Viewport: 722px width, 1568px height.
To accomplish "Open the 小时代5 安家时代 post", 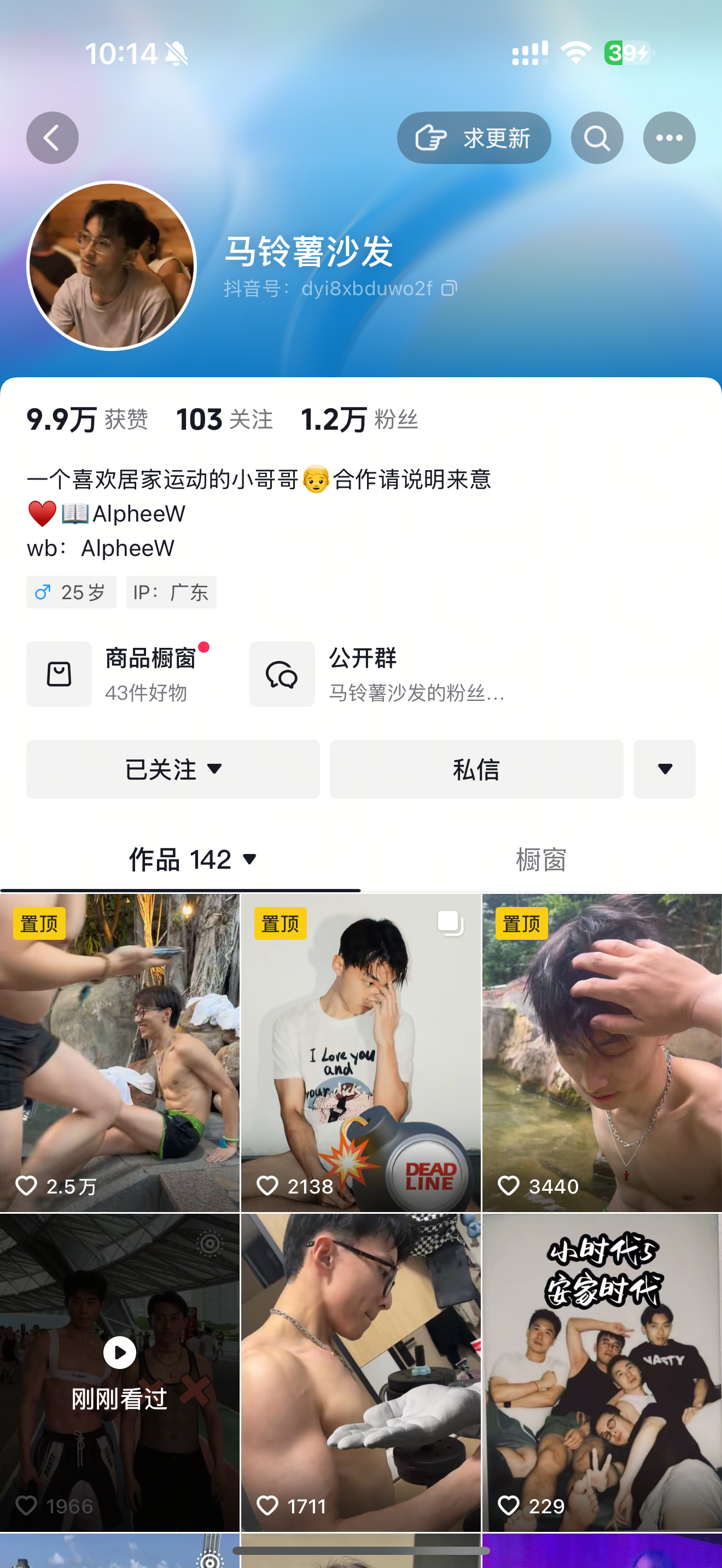I will pos(602,1372).
